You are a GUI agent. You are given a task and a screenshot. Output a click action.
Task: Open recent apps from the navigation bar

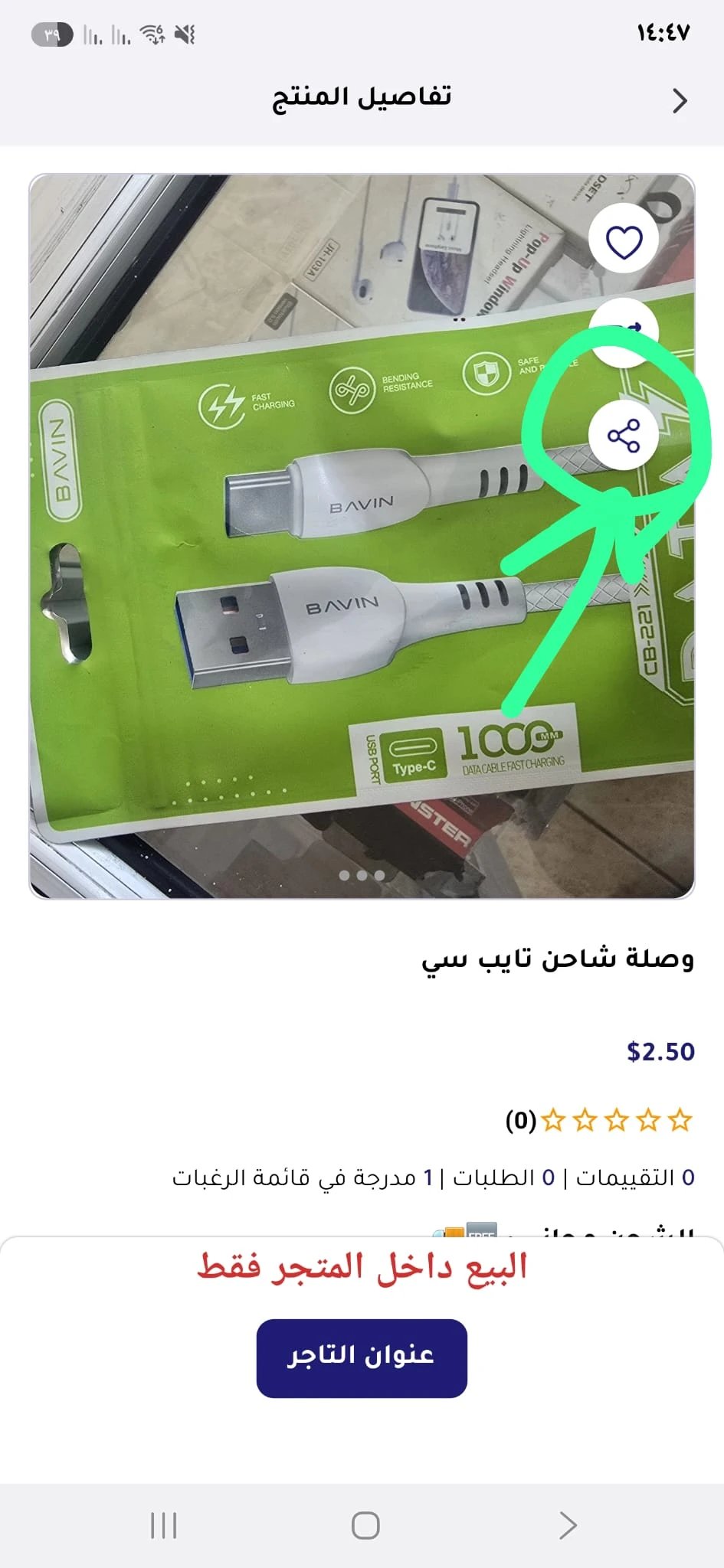pyautogui.click(x=163, y=1525)
